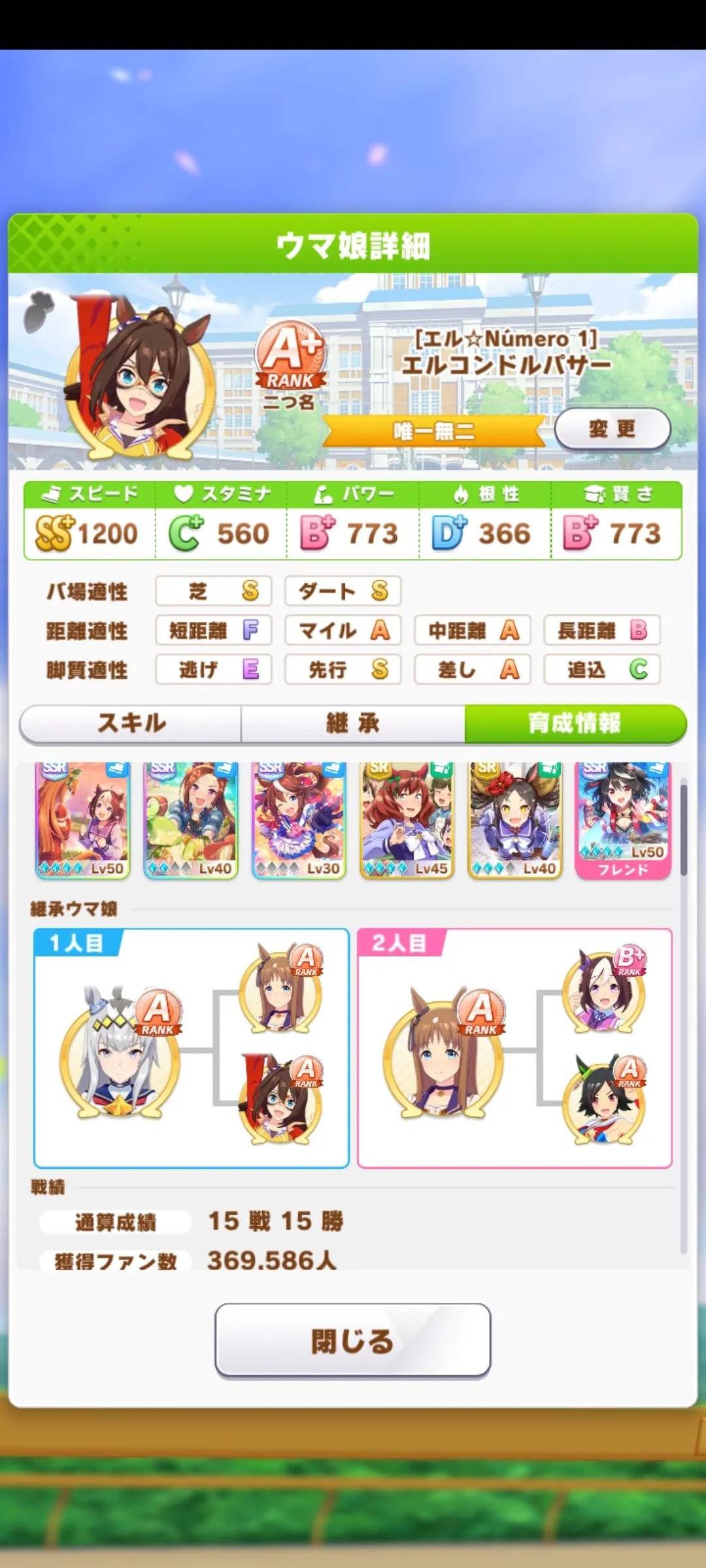
Task: View the SR Lv45 support card
Action: pos(407,819)
